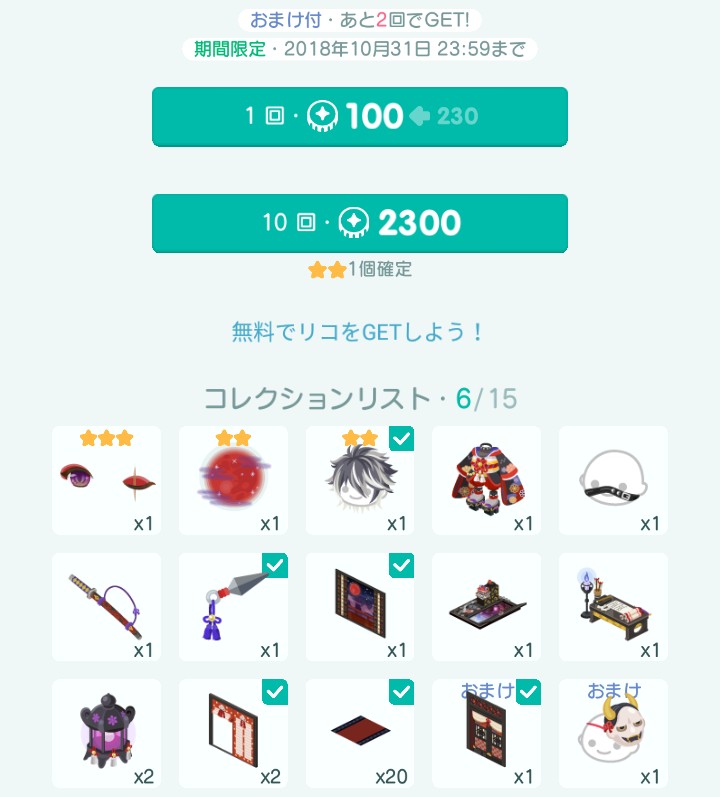This screenshot has height=797, width=720.
Task: Draw 10 times for 2300 coins
Action: click(x=360, y=222)
